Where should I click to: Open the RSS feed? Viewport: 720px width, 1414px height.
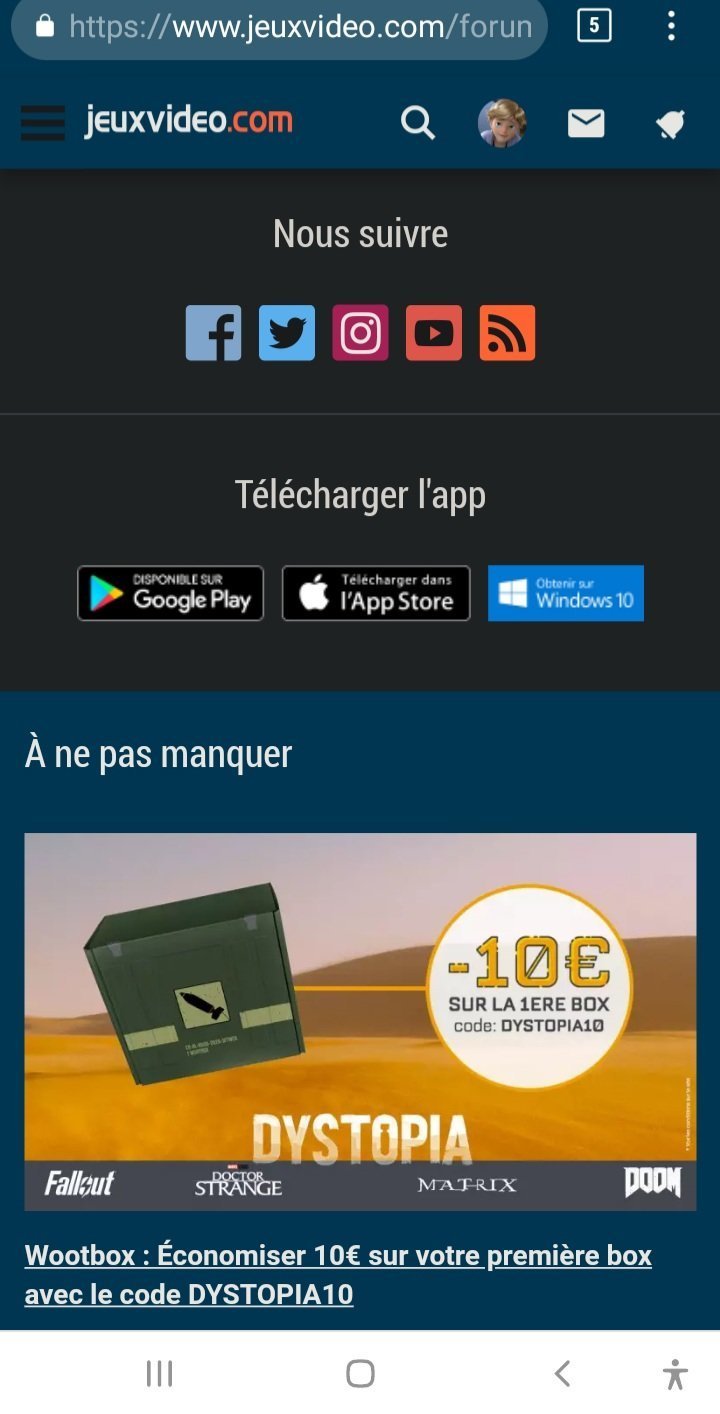point(507,333)
